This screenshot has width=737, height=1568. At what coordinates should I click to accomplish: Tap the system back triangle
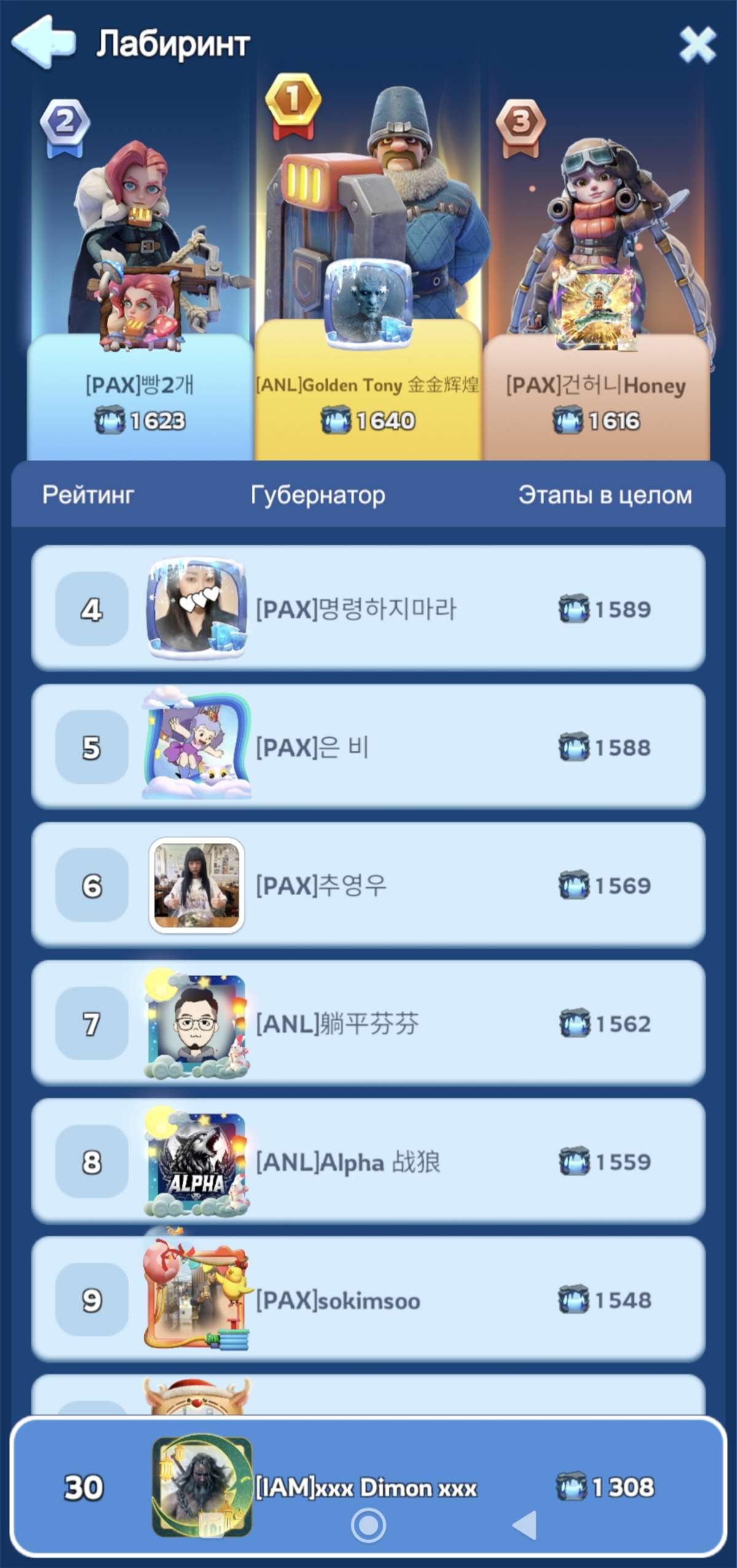point(524,1525)
